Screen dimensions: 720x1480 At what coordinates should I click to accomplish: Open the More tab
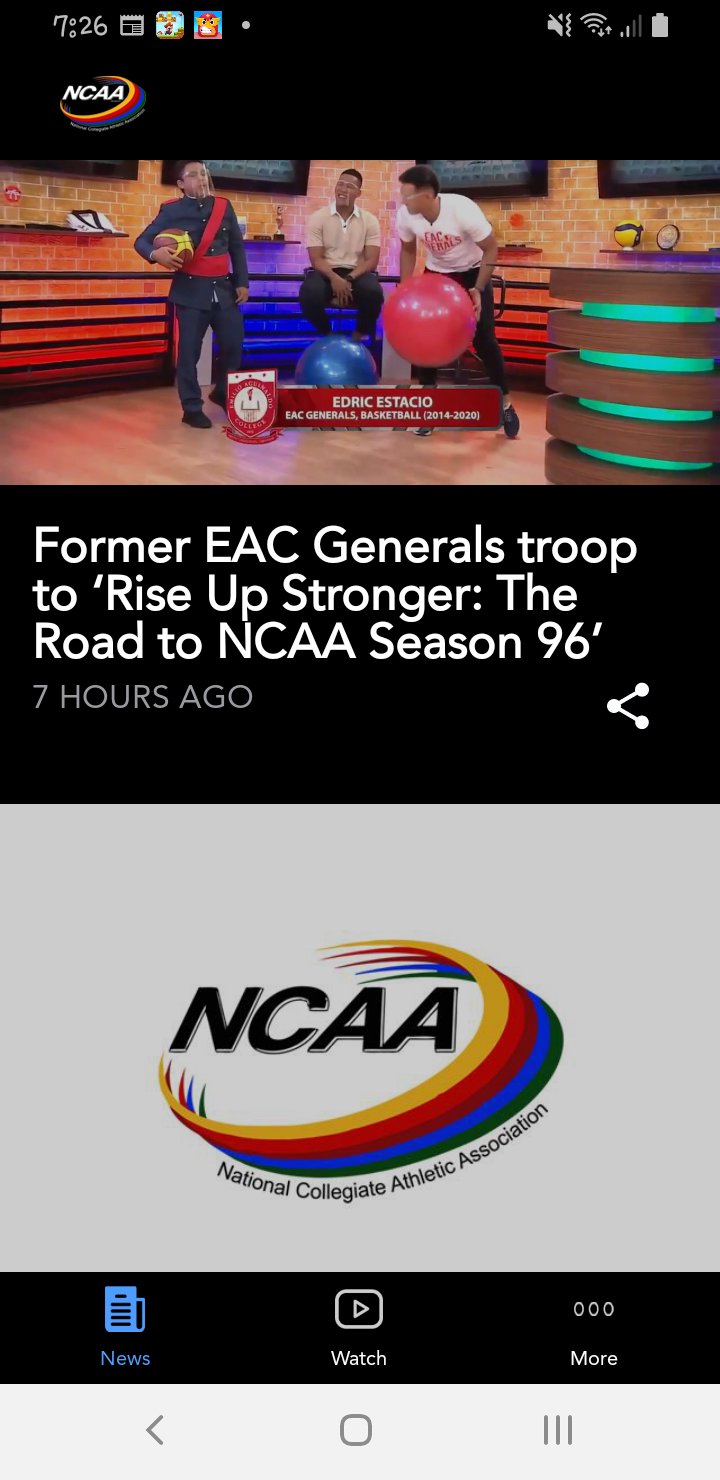coord(593,1327)
